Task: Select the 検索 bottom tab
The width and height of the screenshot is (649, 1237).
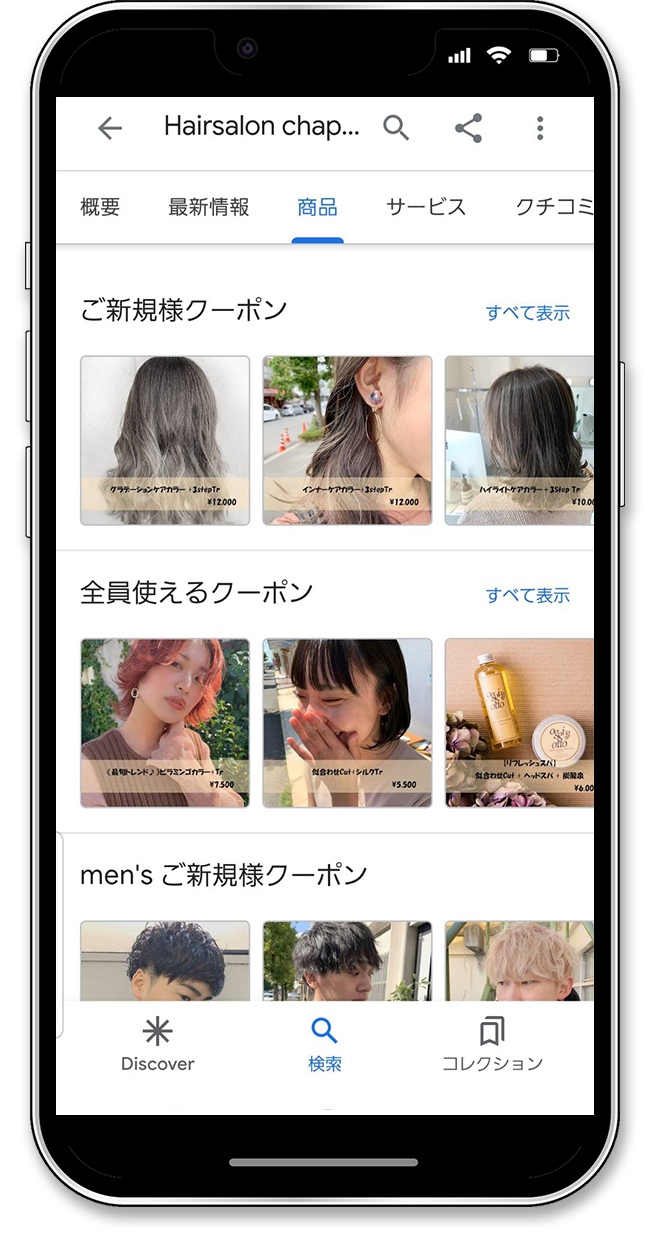Action: click(x=325, y=1045)
